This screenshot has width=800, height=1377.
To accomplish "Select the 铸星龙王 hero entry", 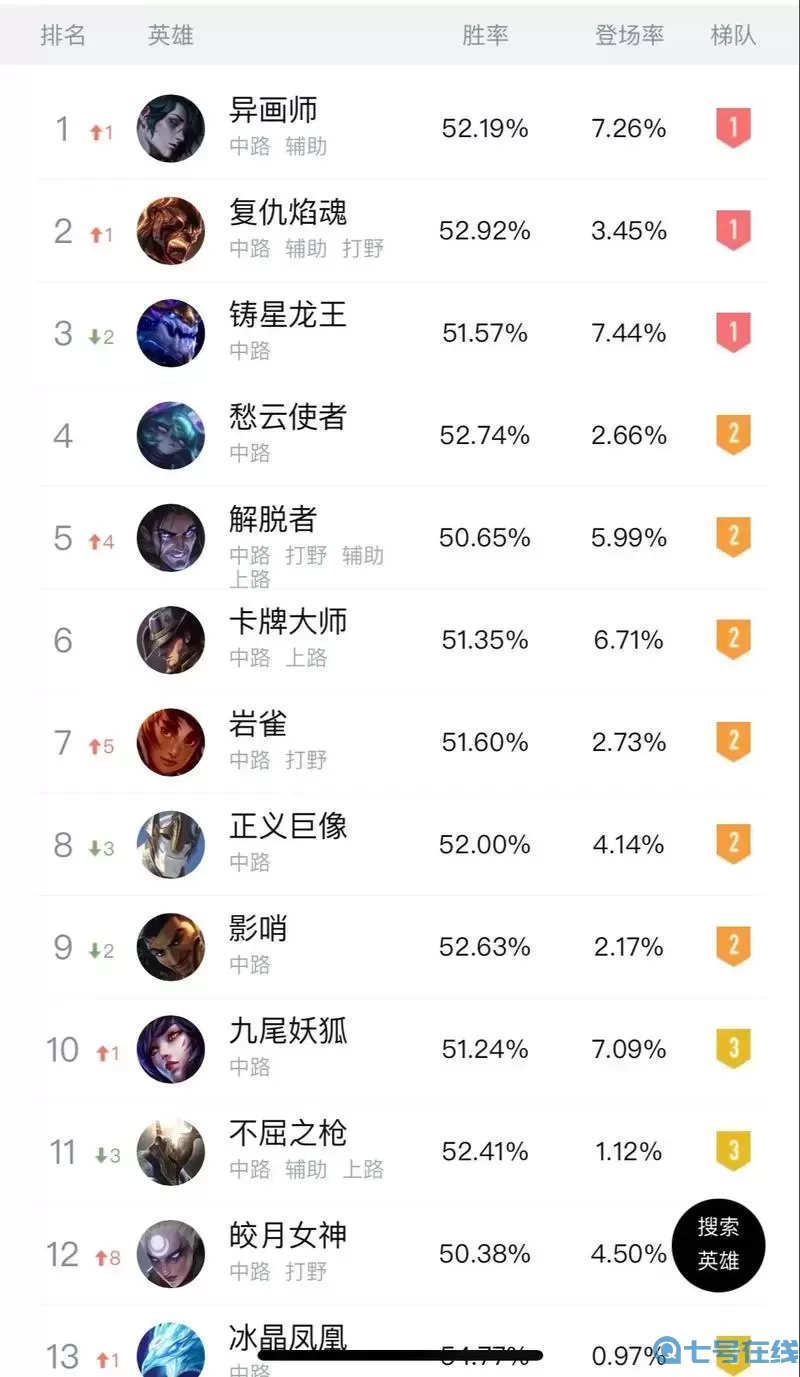I will [x=288, y=316].
